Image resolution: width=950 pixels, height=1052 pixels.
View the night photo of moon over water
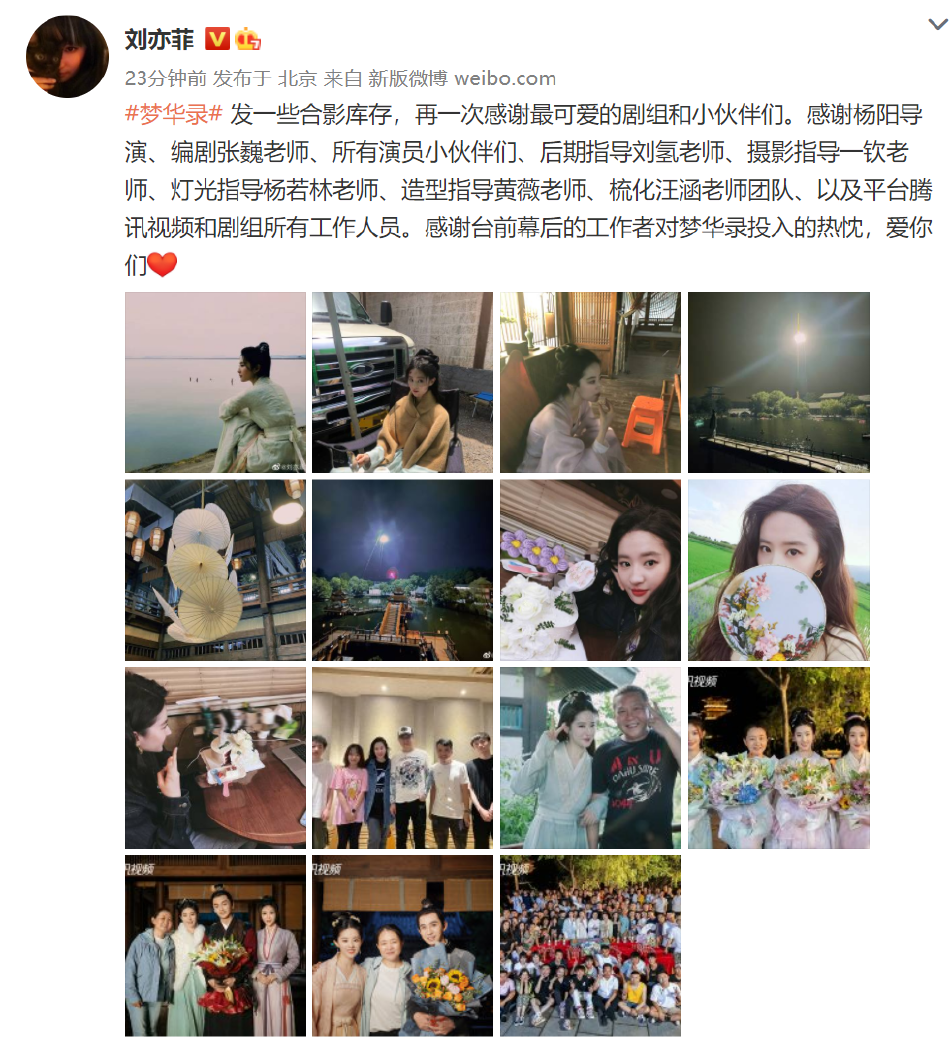point(778,382)
